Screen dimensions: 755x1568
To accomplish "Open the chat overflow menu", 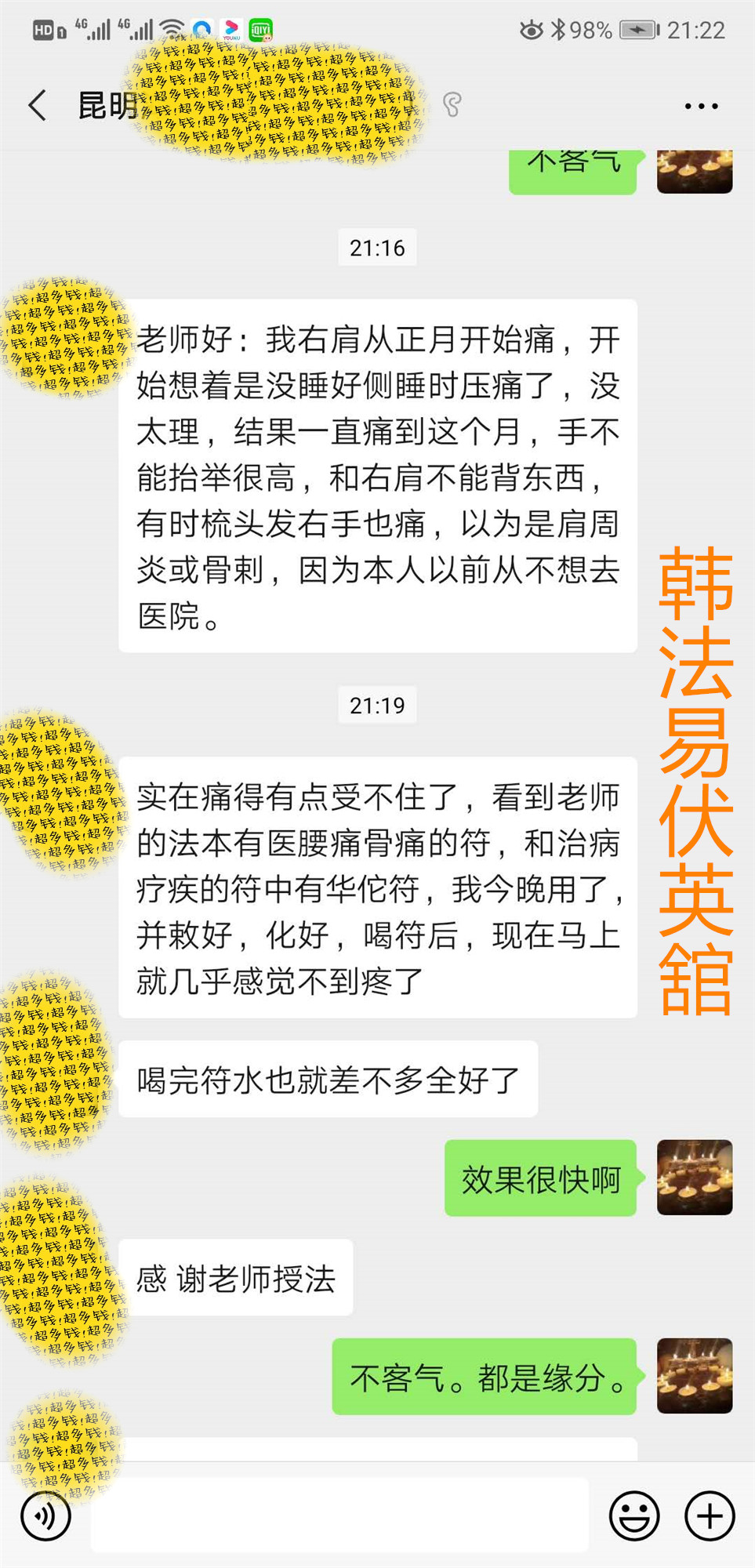I will coord(700,106).
